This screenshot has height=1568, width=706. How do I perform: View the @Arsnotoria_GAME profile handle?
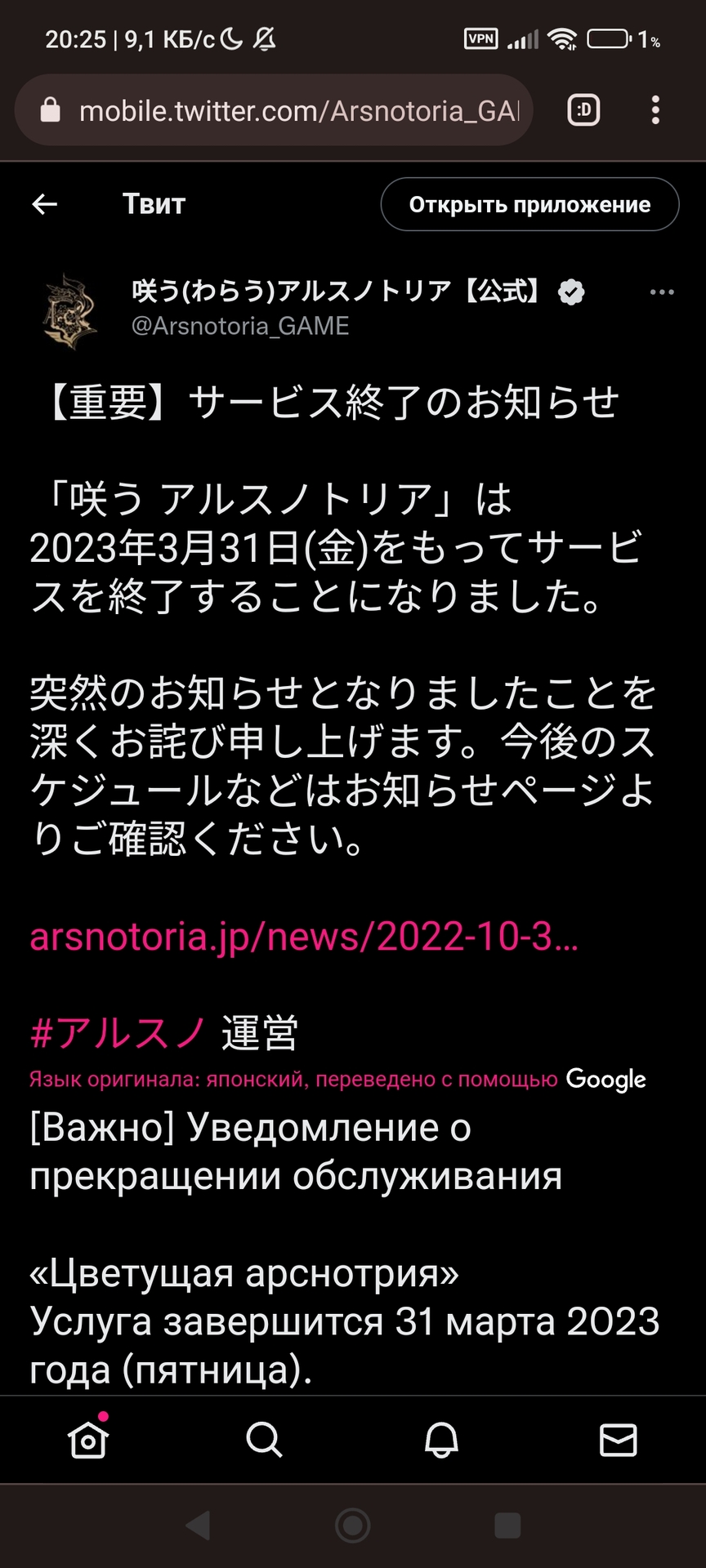[240, 326]
